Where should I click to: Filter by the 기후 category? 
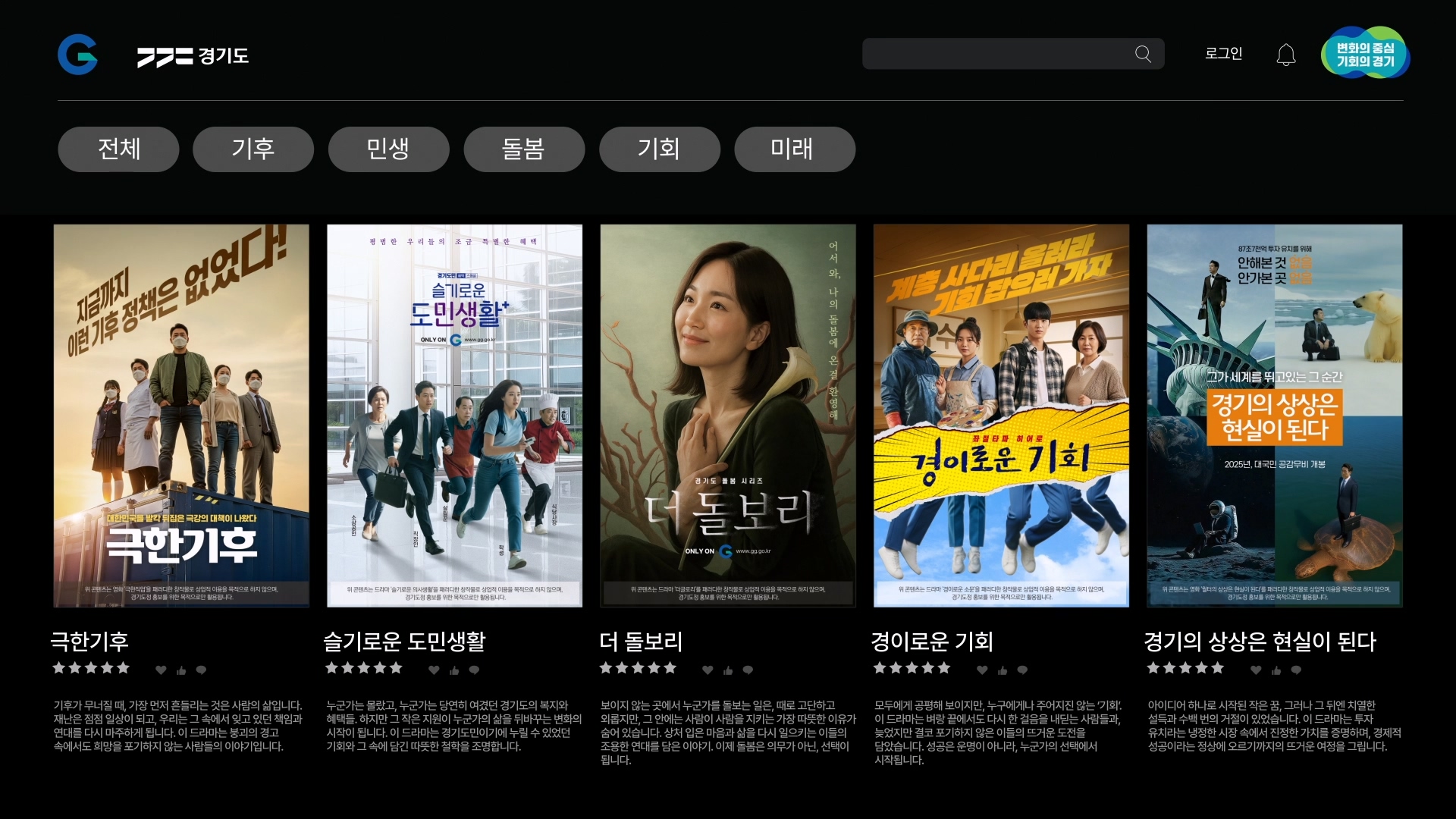(x=253, y=149)
